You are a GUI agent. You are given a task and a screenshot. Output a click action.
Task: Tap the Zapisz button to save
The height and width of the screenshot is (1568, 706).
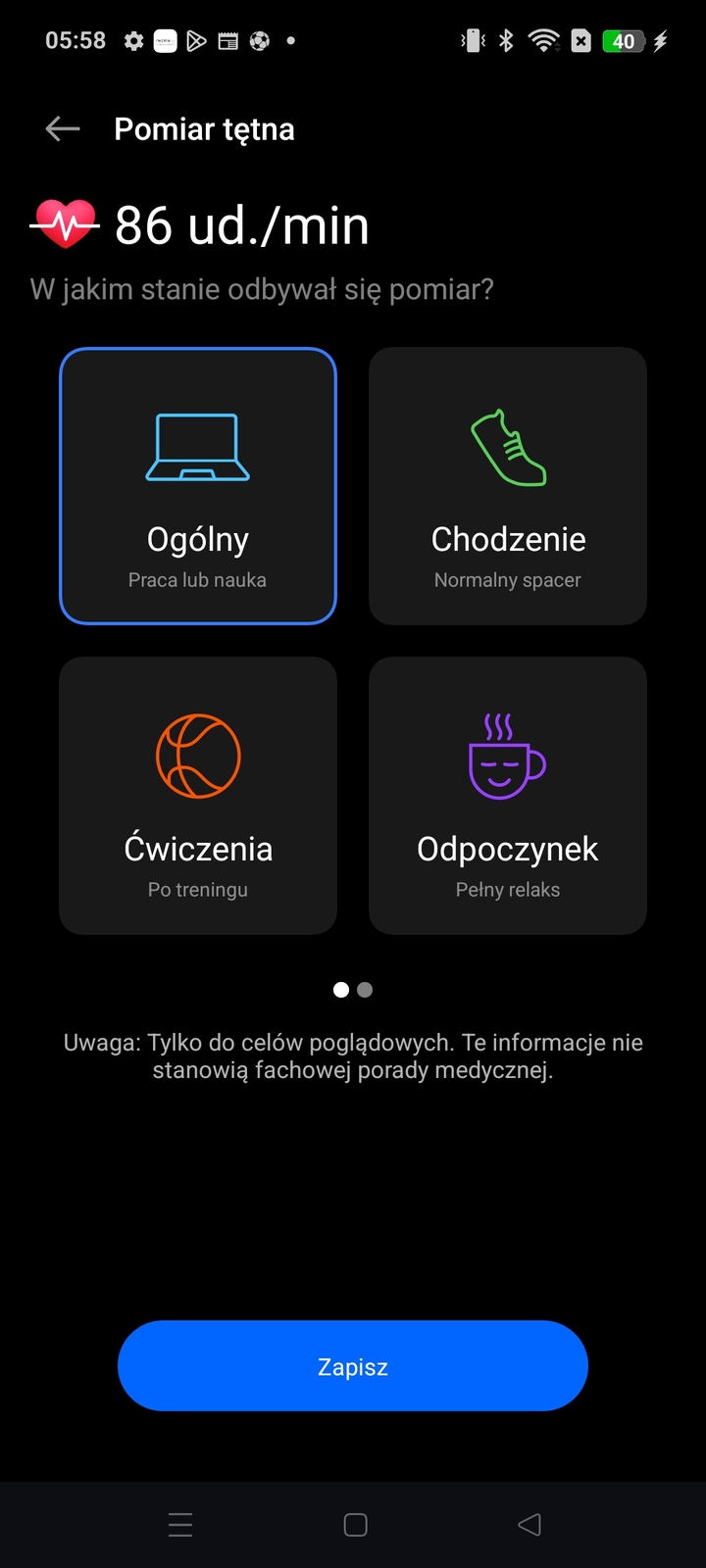(353, 1366)
